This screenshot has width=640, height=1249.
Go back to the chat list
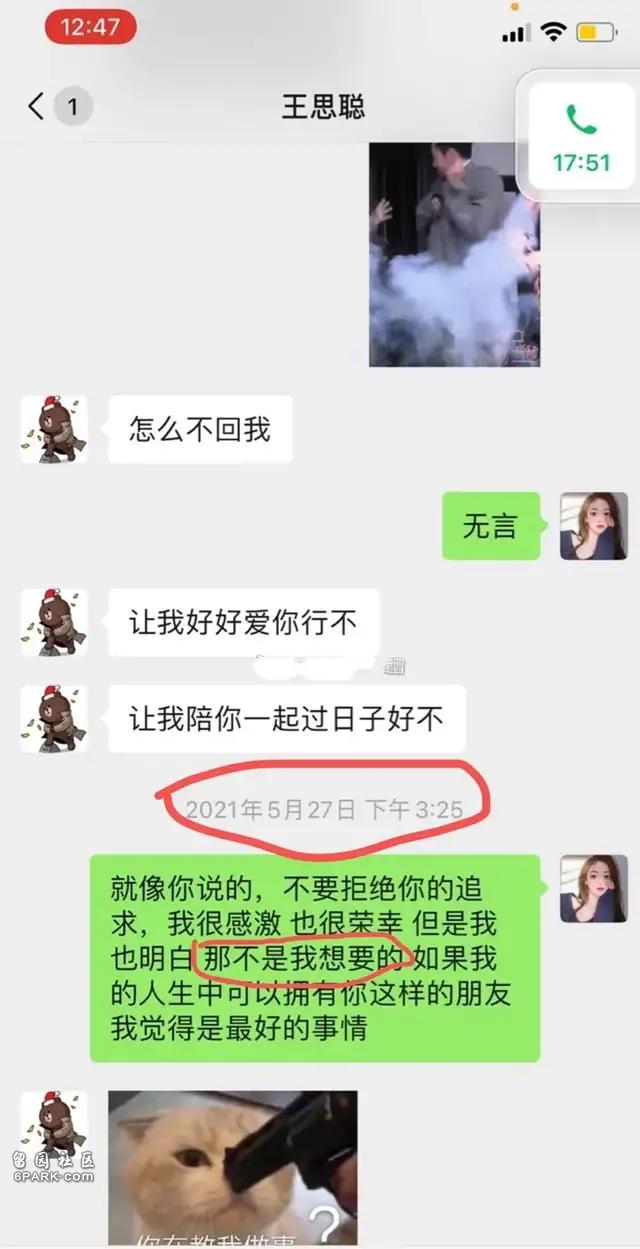[38, 106]
